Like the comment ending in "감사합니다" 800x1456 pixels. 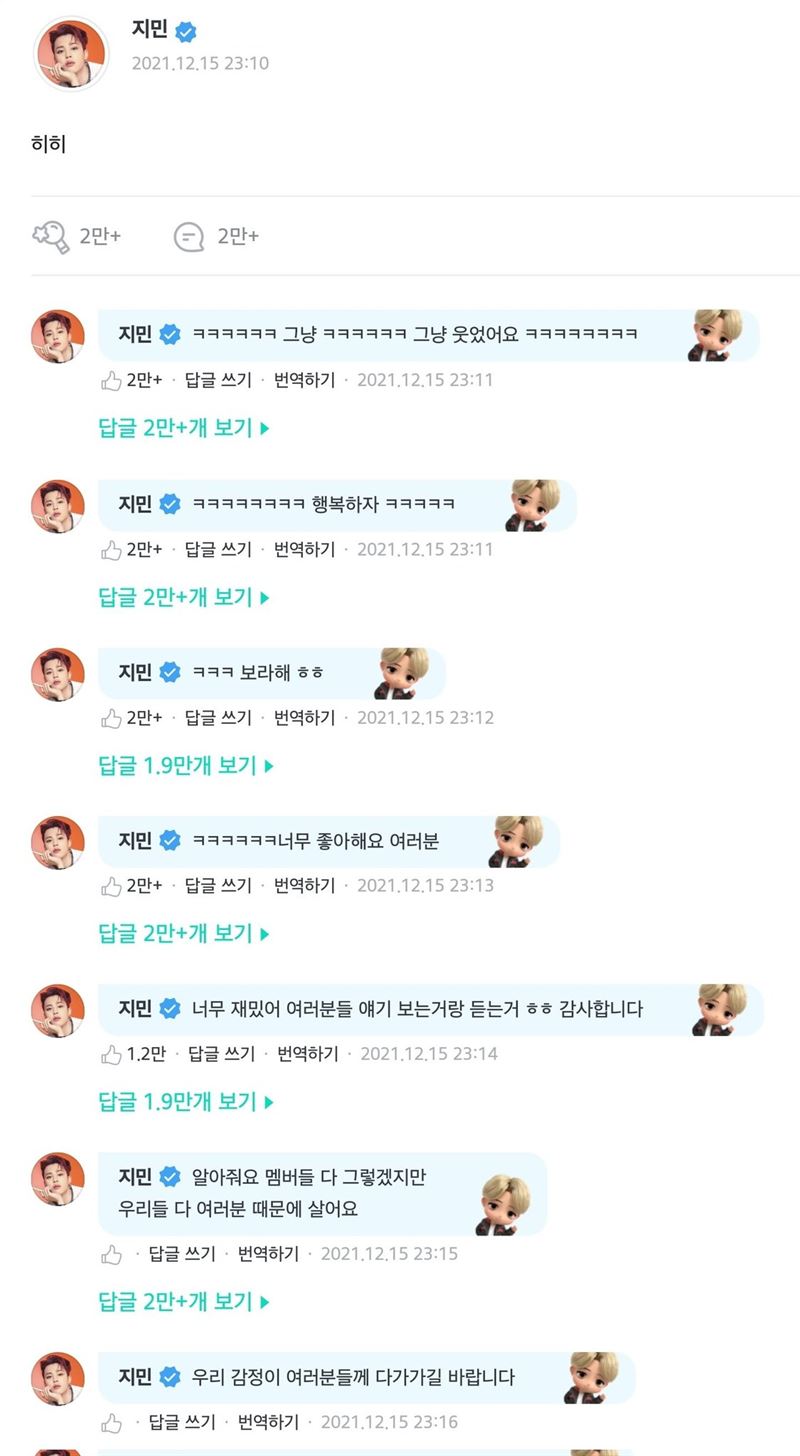[x=111, y=1053]
